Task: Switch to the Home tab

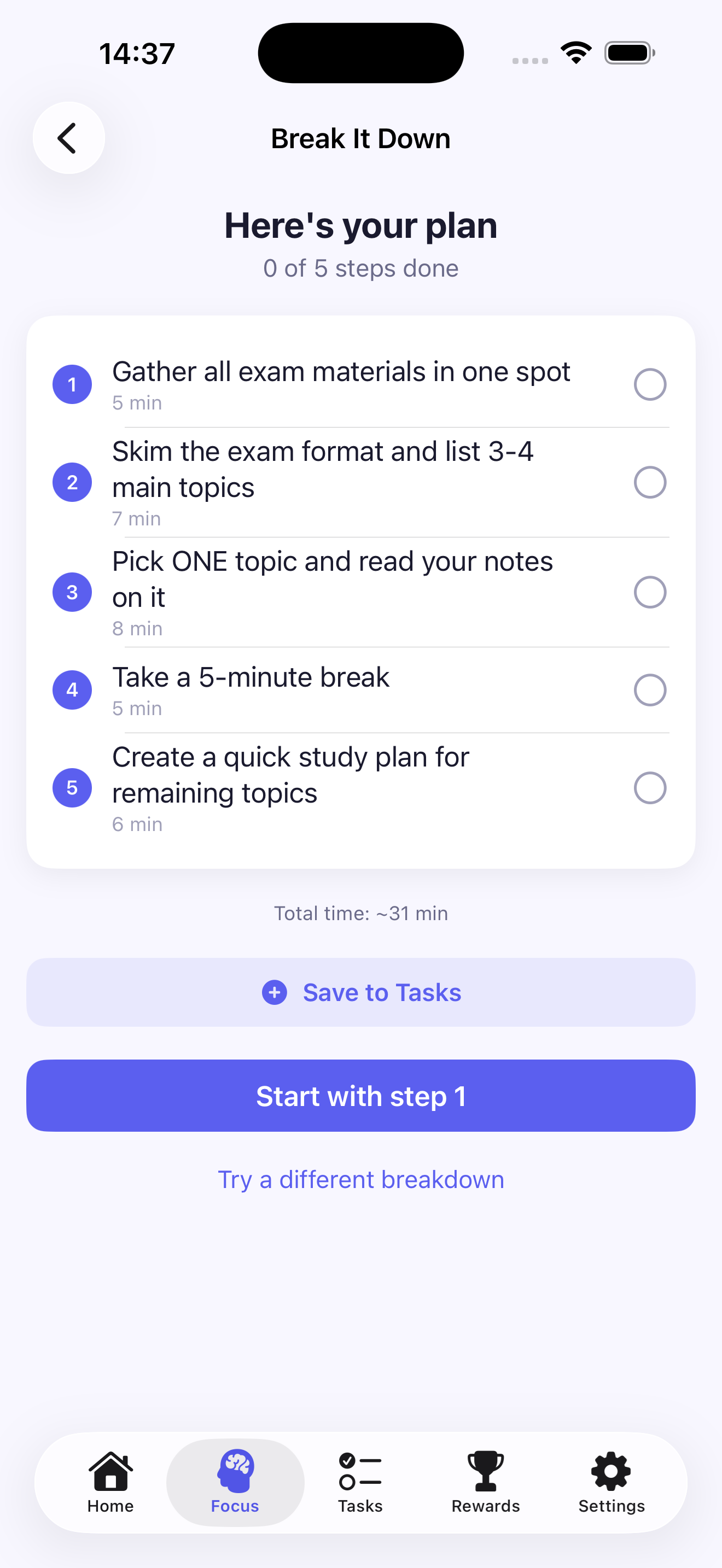Action: [x=110, y=1482]
